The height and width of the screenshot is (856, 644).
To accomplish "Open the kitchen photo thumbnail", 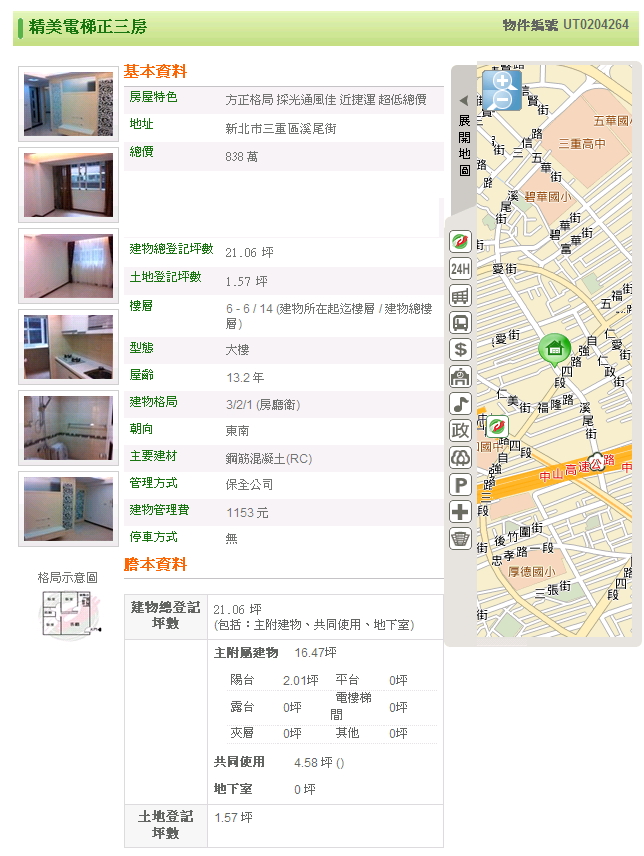I will 68,346.
